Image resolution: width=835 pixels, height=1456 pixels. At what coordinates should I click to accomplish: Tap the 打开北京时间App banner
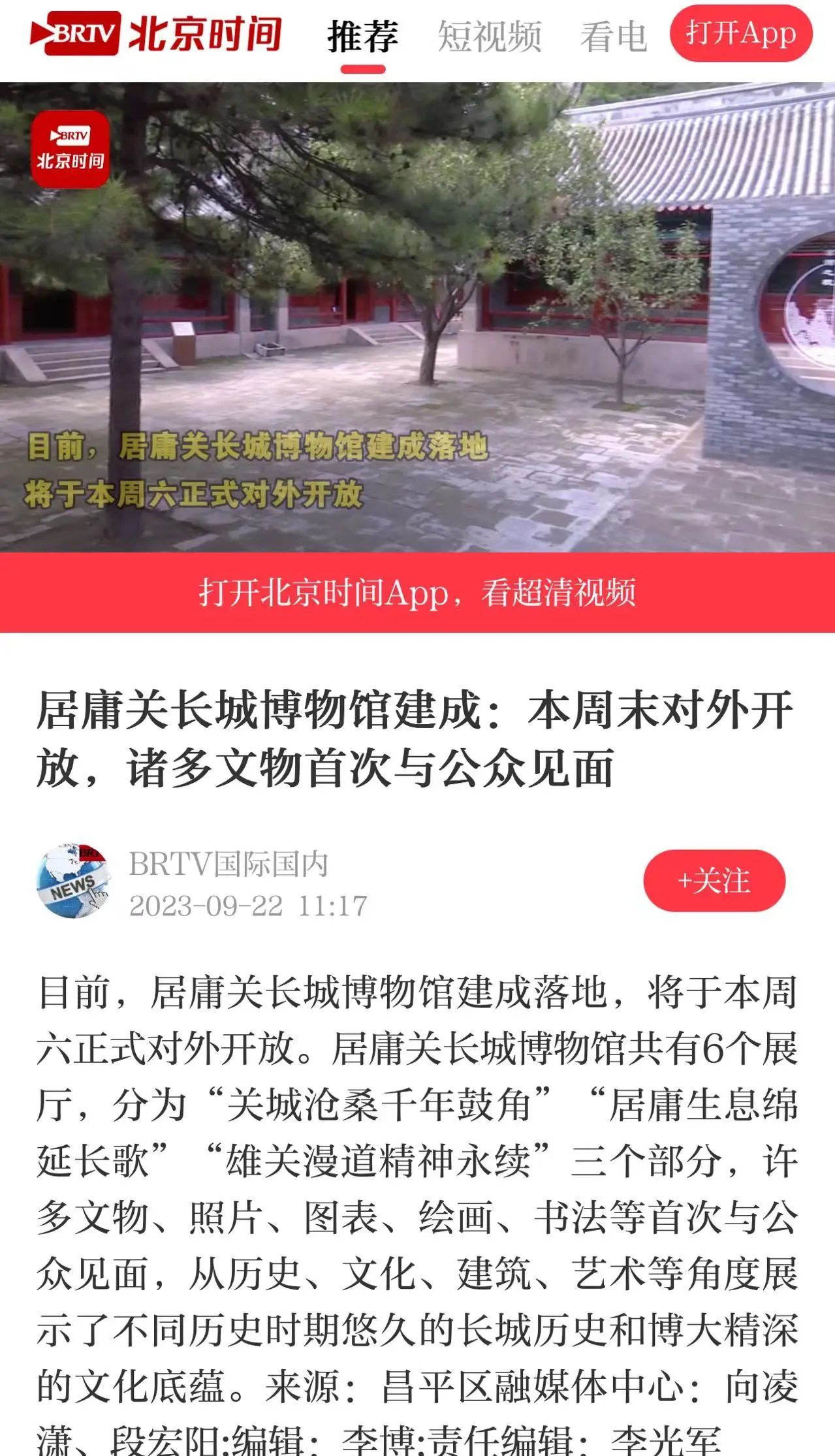coord(417,592)
